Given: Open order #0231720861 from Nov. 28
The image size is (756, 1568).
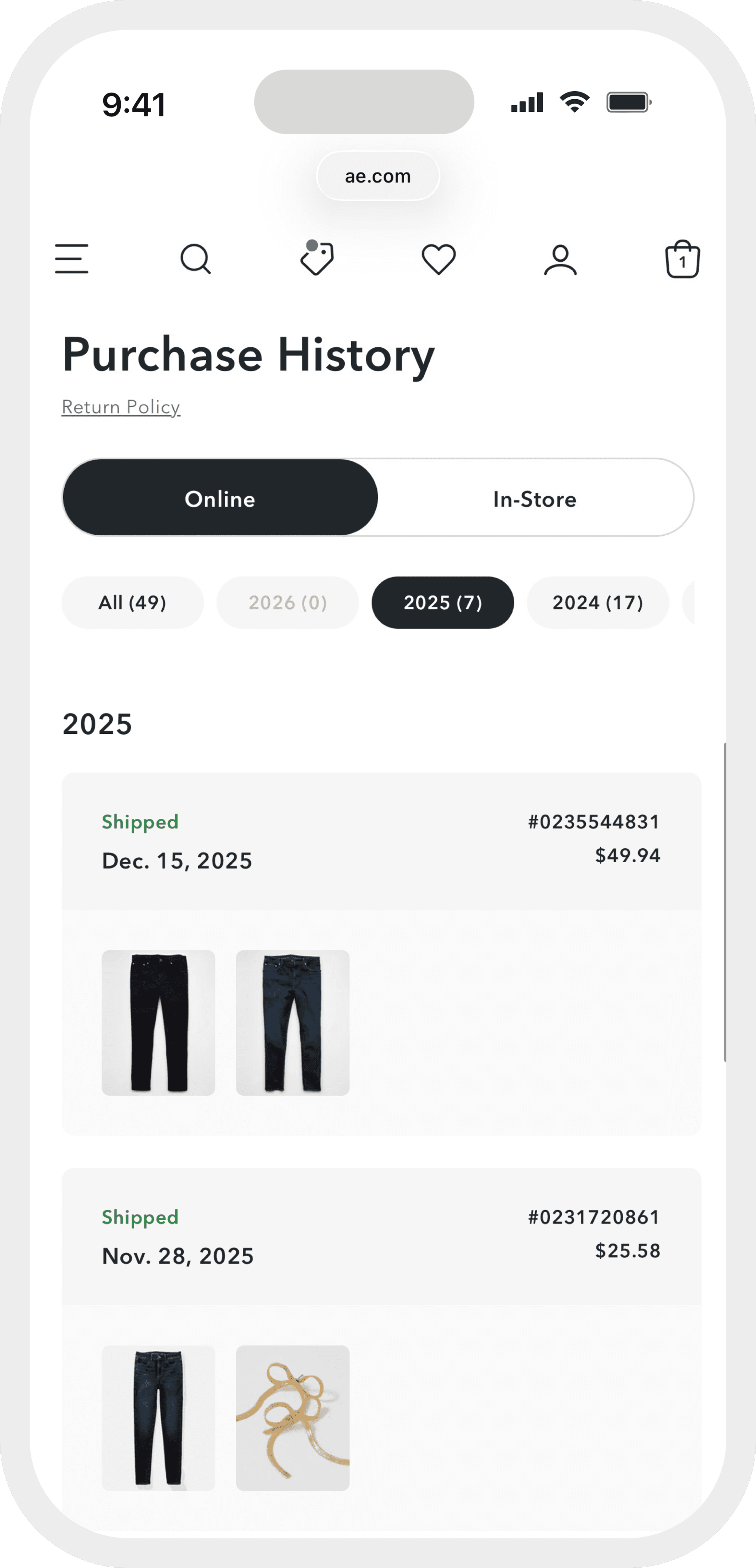Looking at the screenshot, I should point(381,1236).
